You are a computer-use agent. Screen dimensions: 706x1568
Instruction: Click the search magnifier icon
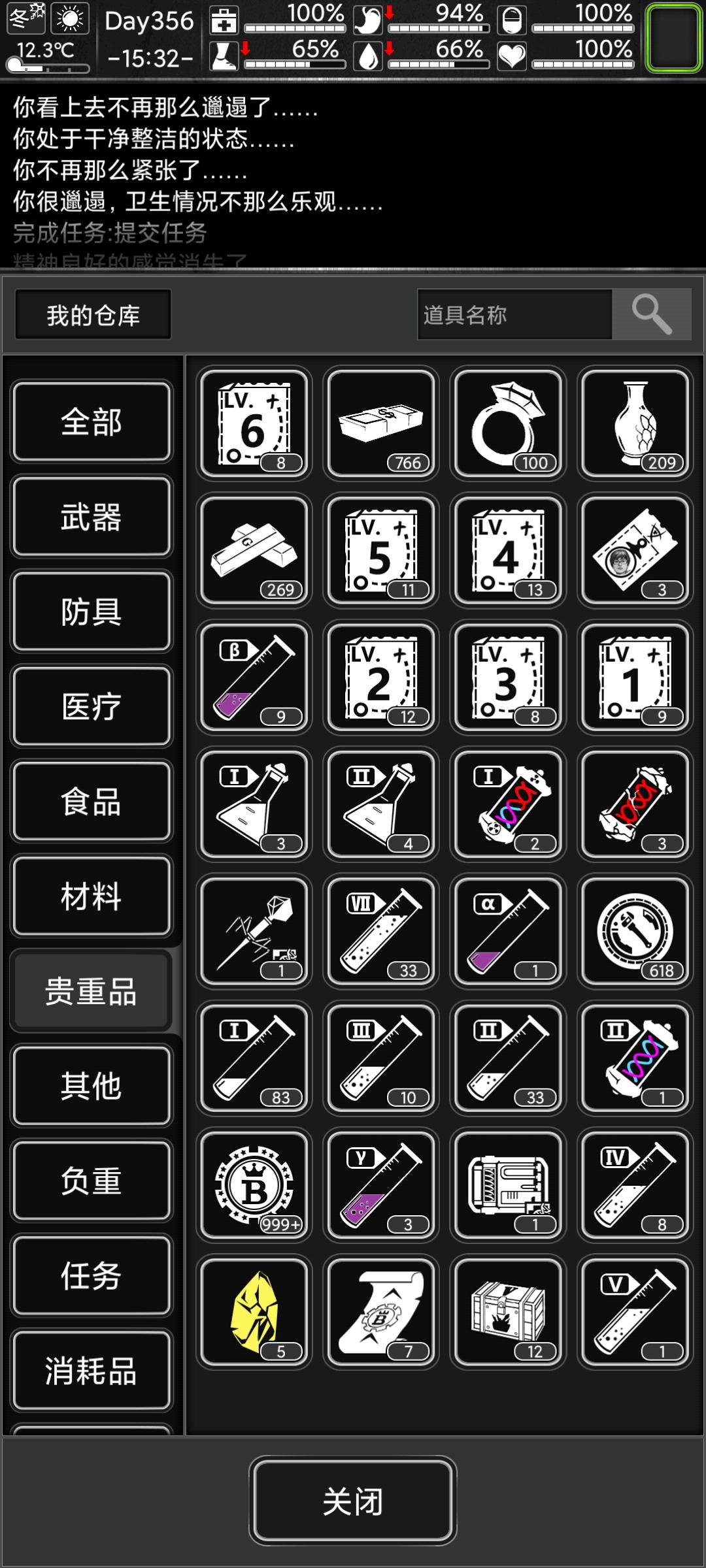[x=654, y=314]
